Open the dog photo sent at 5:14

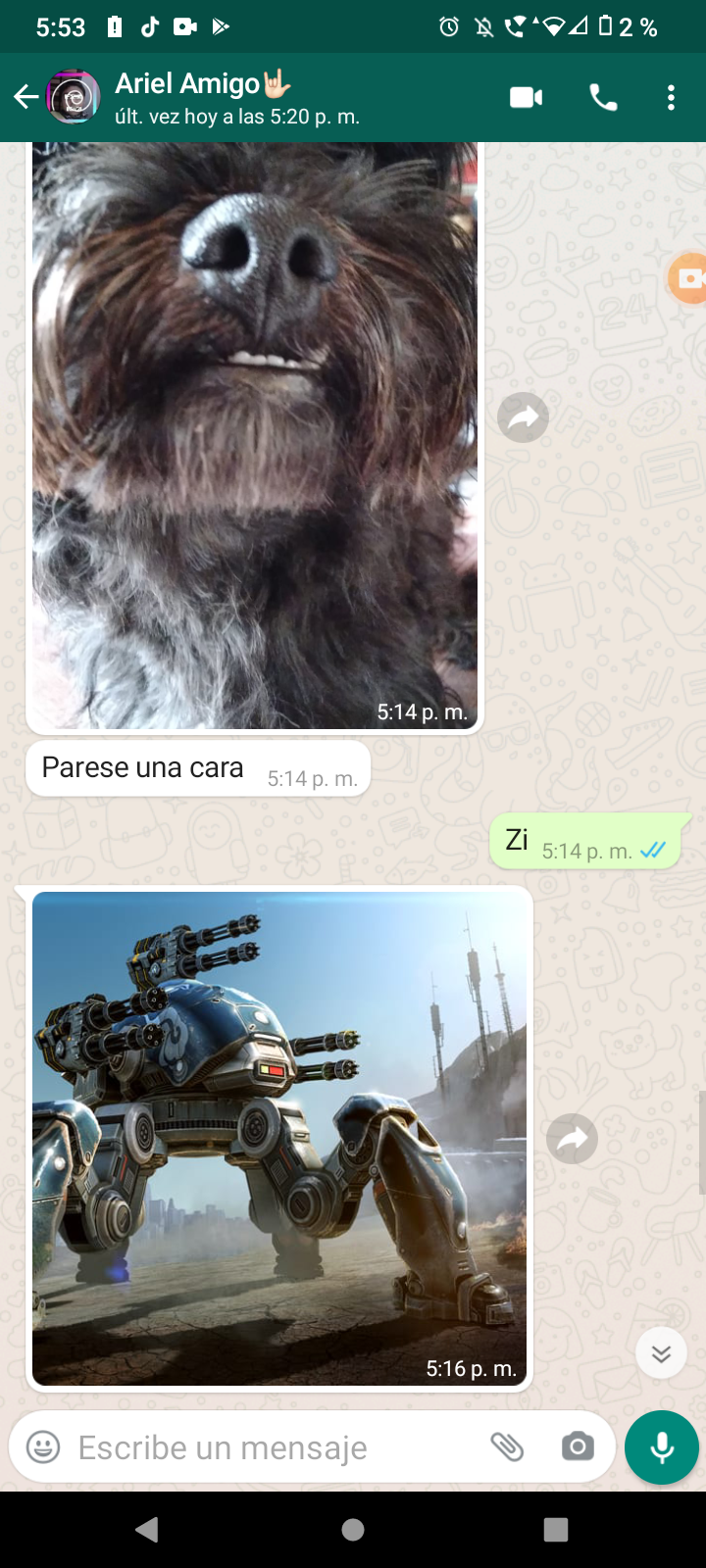255,431
